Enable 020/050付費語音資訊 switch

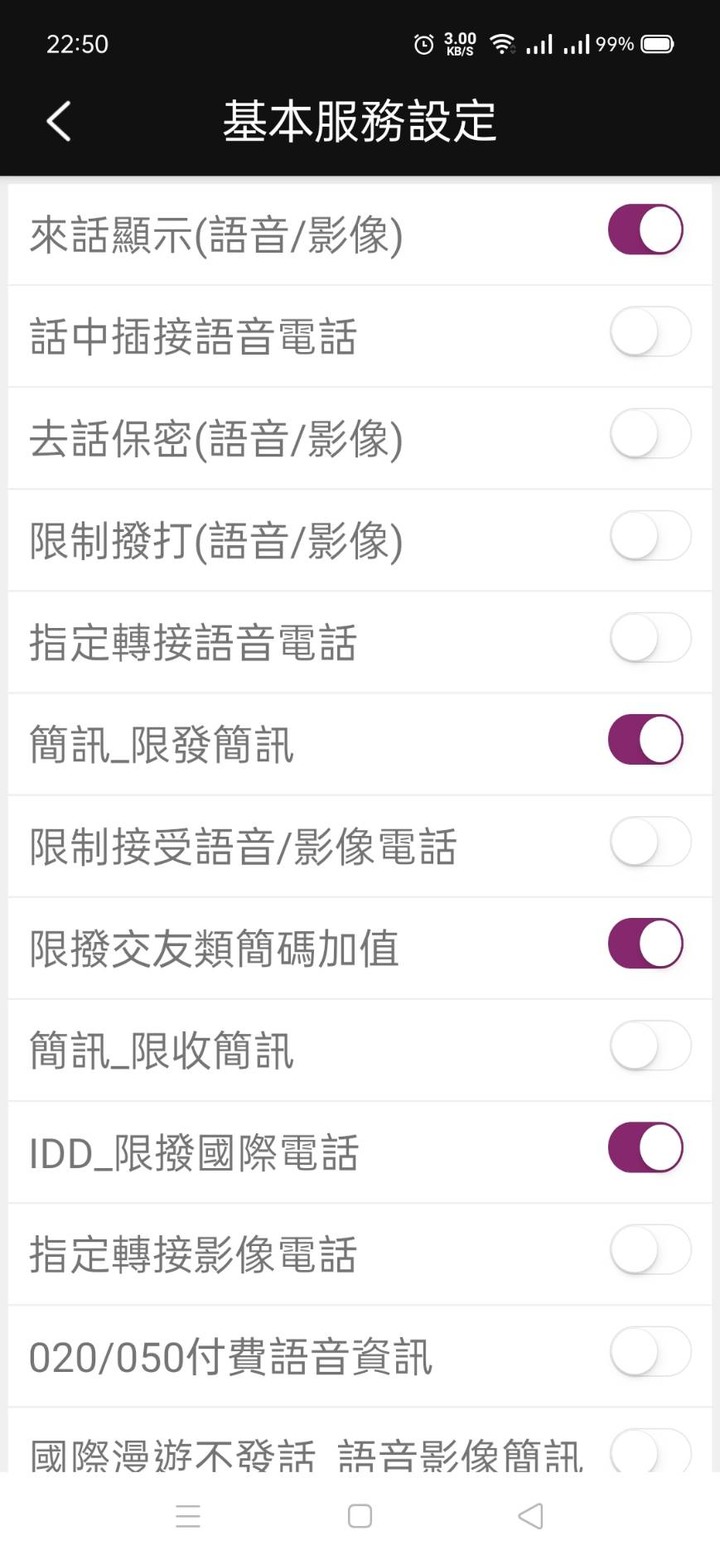click(x=650, y=1352)
